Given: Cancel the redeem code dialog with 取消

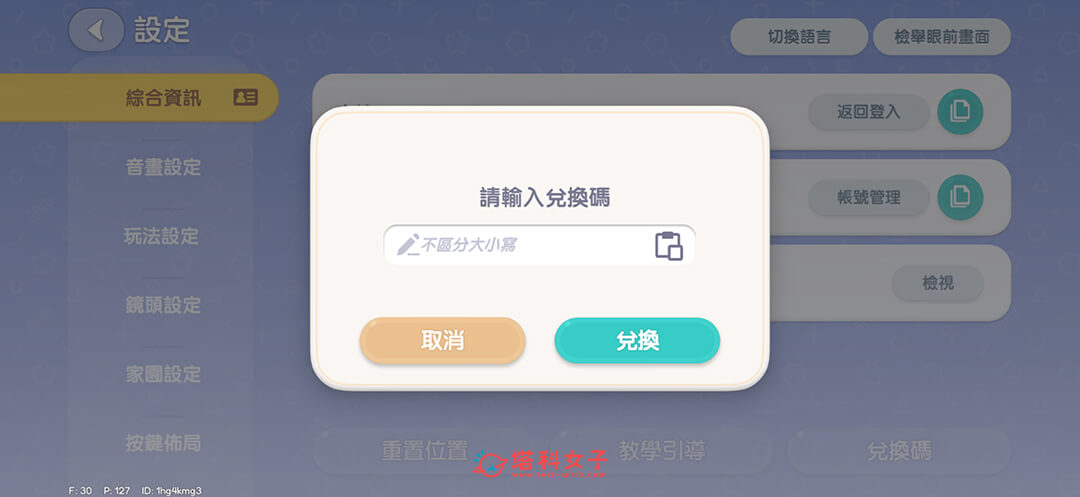Looking at the screenshot, I should [x=442, y=341].
